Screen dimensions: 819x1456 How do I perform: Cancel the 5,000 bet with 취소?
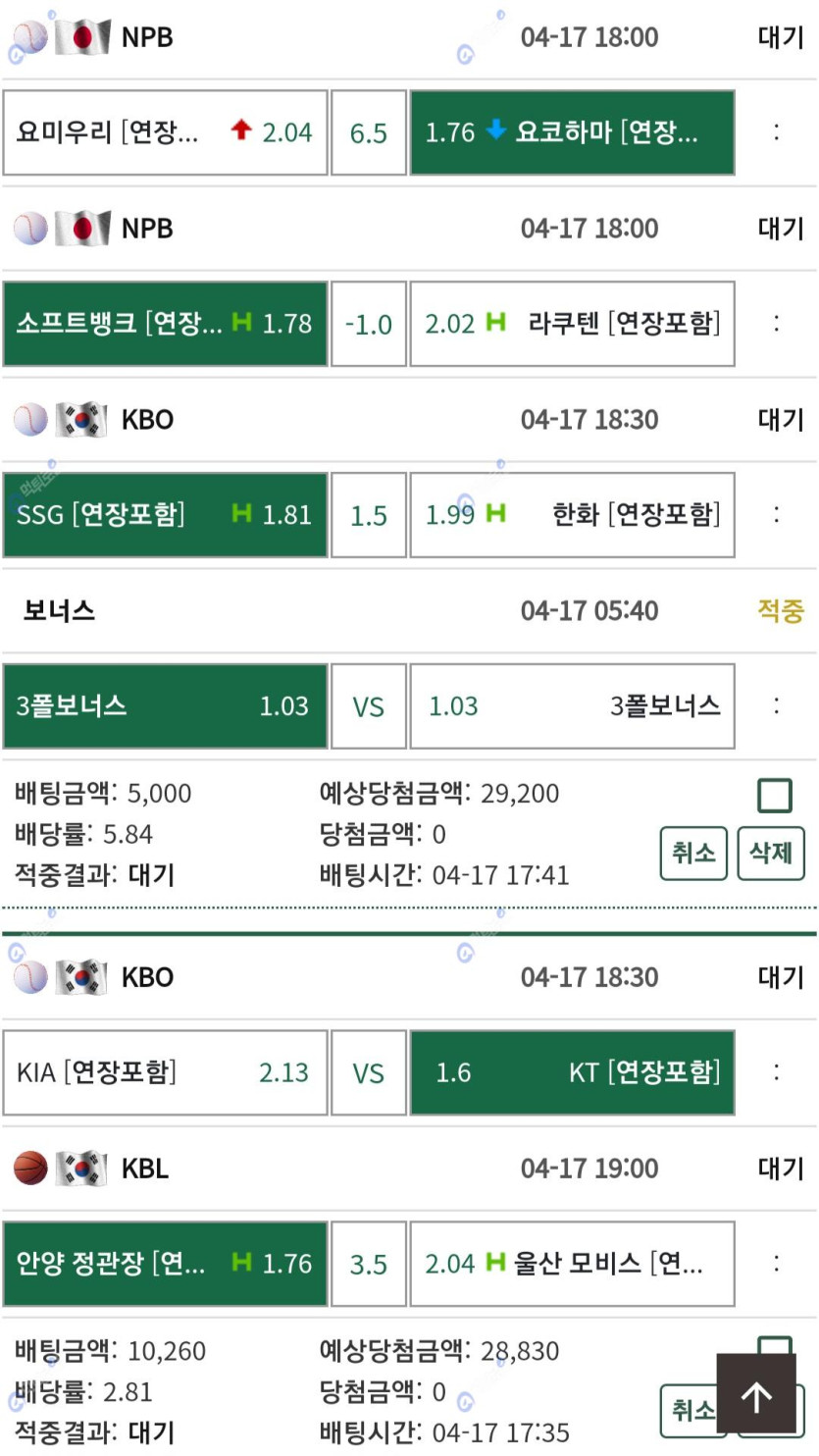[x=693, y=853]
